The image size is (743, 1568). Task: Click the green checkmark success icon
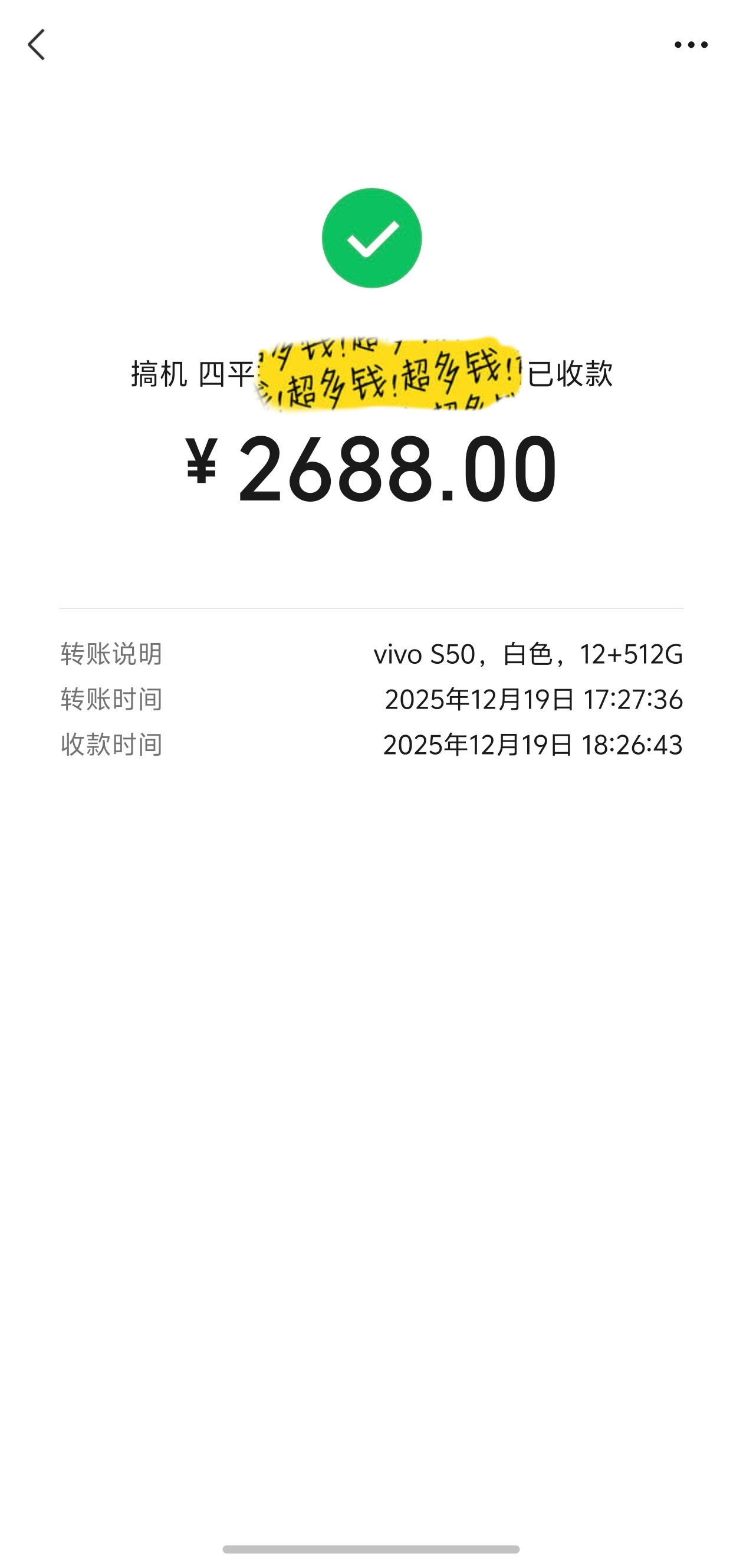point(371,238)
